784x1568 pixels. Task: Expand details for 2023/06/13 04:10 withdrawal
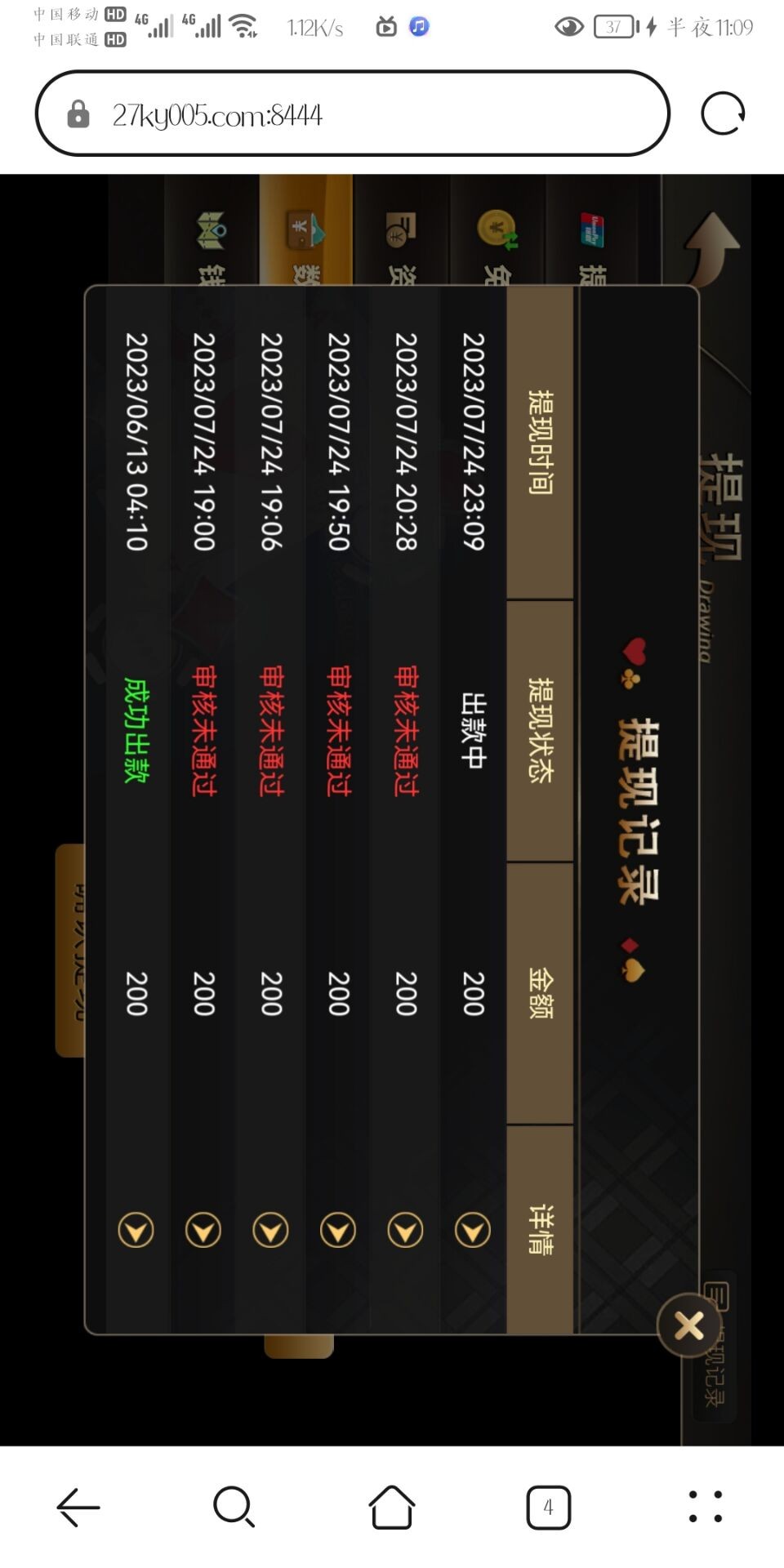tap(136, 1230)
